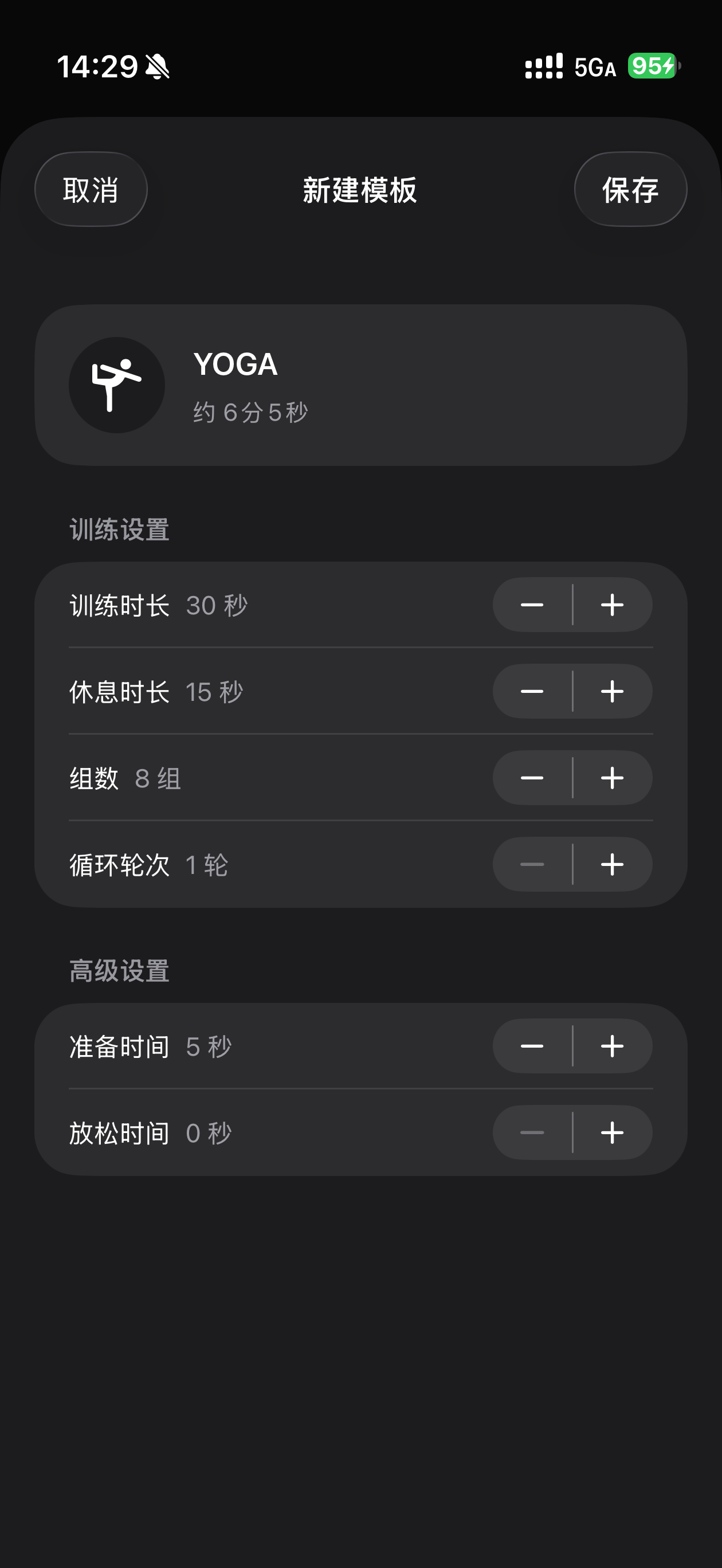
Task: Increase 循环轮次 by one round
Action: [612, 864]
